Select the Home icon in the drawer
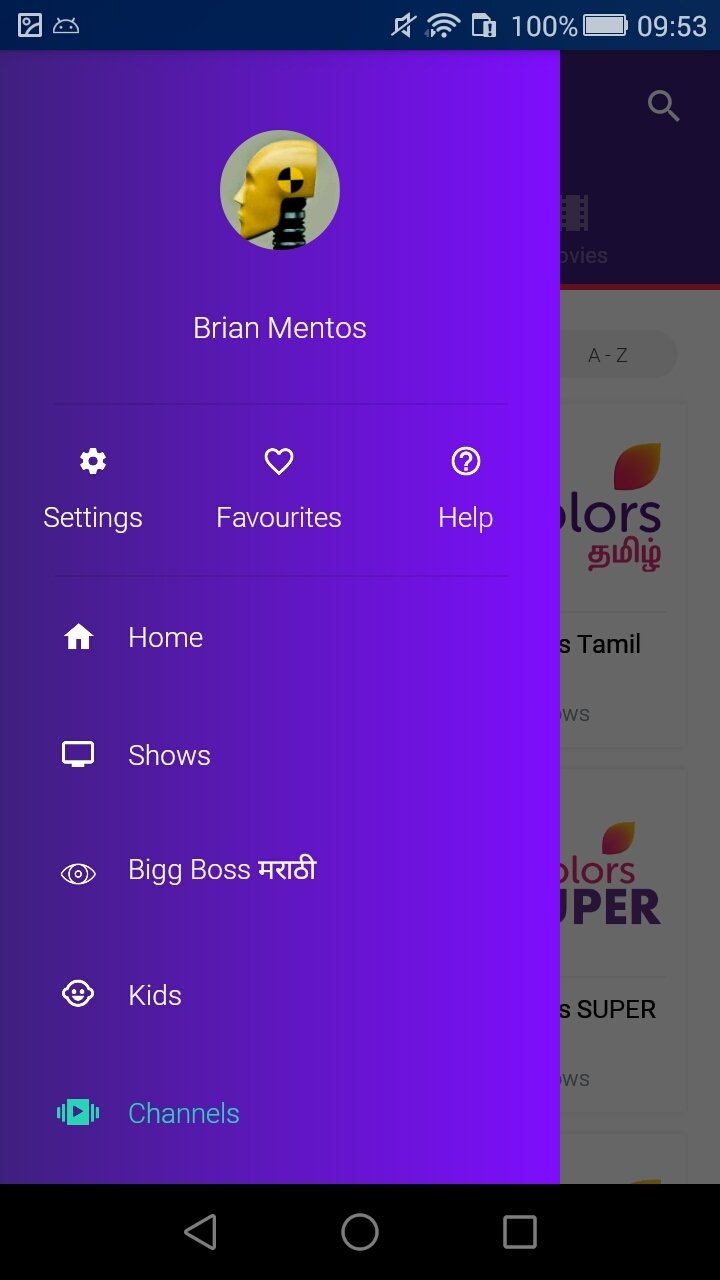Viewport: 720px width, 1280px height. coord(78,636)
